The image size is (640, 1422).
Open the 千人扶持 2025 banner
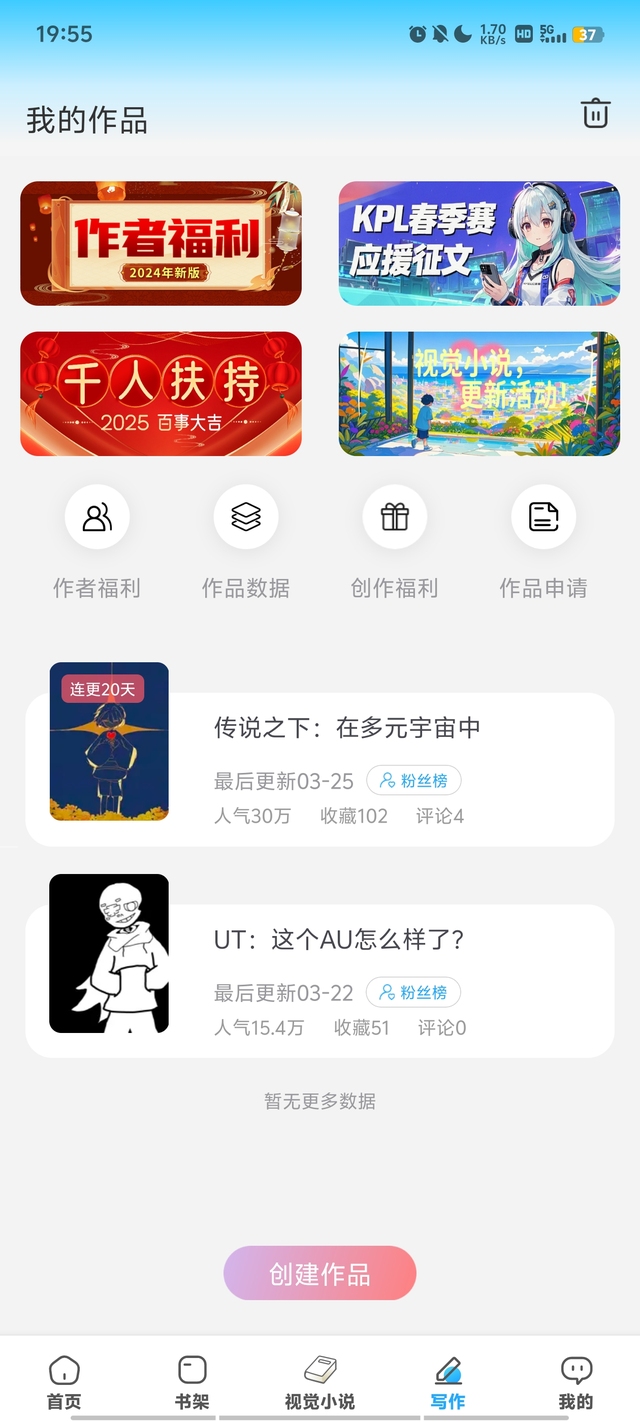(x=161, y=394)
